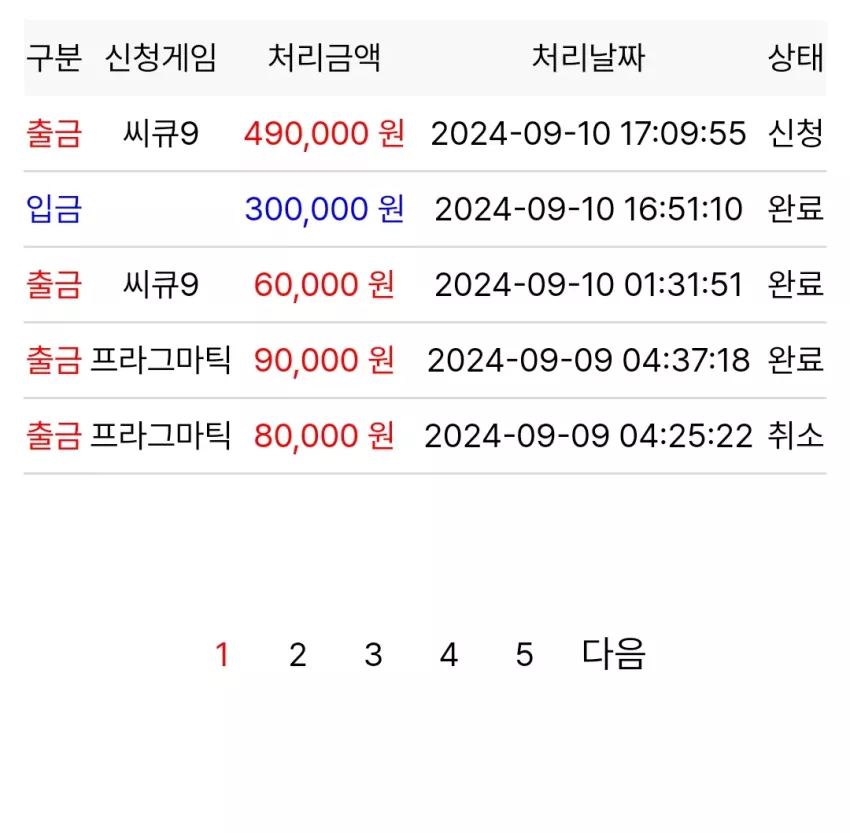Go to page 2 of the history

click(298, 655)
